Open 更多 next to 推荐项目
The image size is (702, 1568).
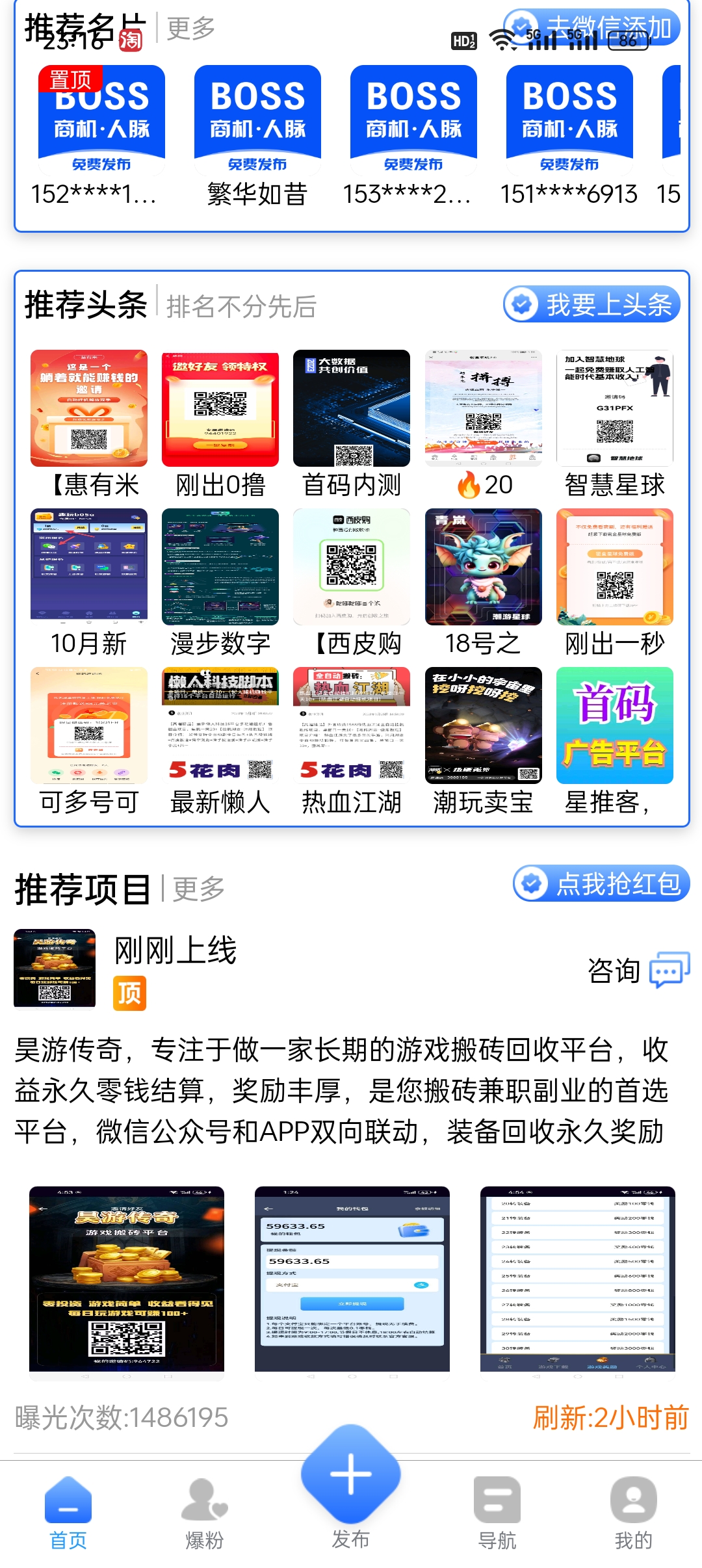[198, 889]
